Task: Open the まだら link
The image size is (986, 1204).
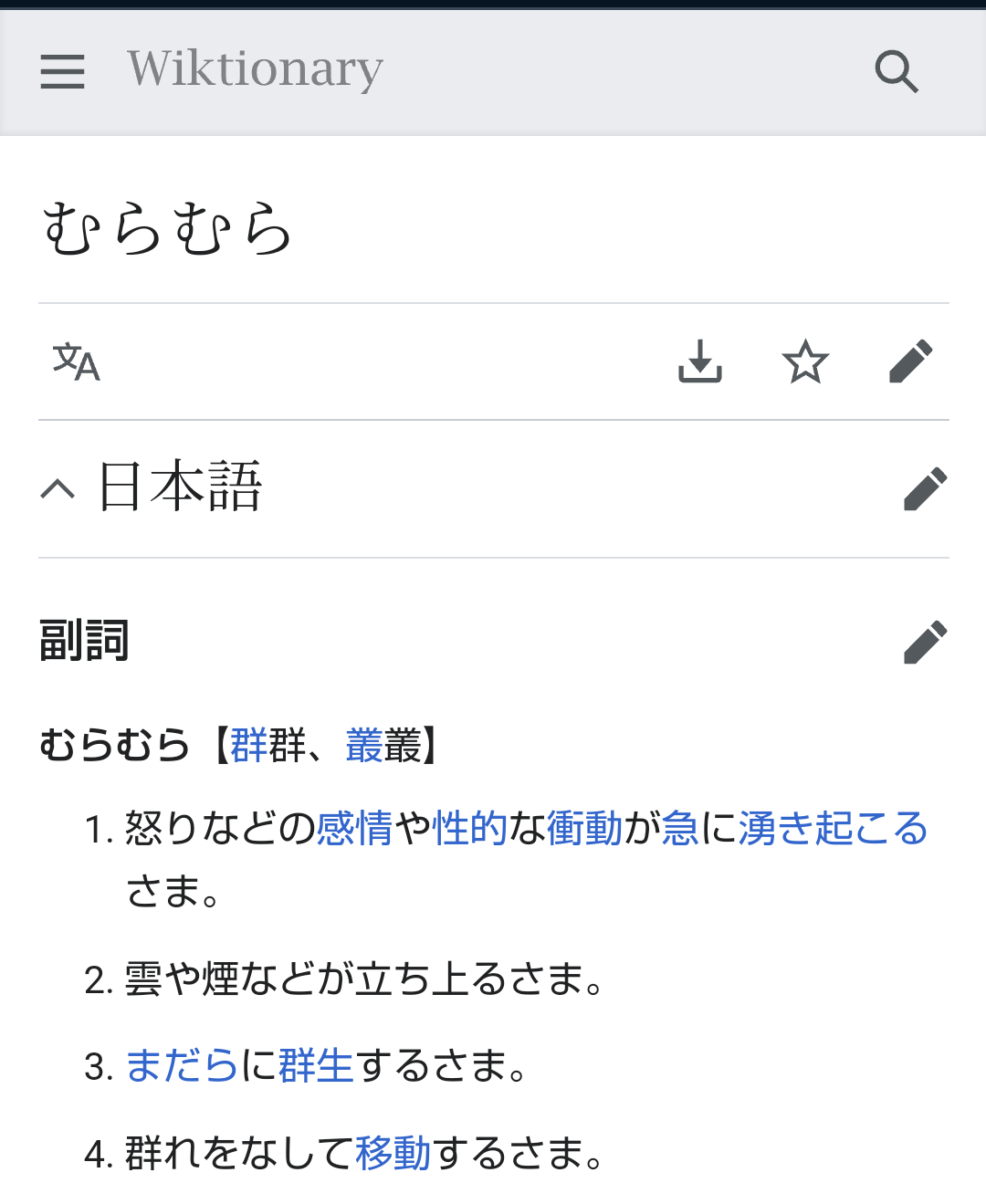Action: (181, 1065)
